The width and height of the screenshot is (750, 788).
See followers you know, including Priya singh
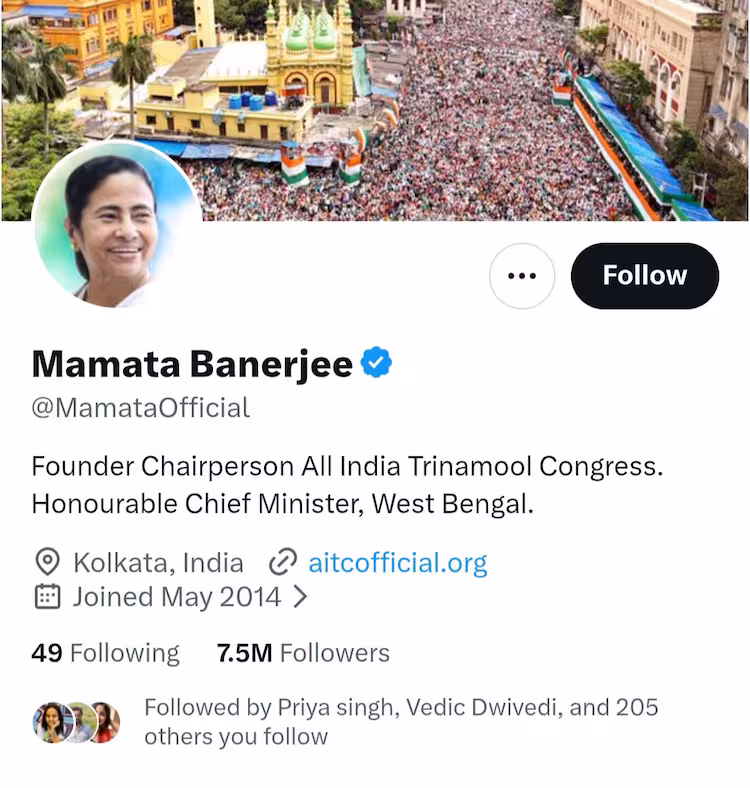coord(345,722)
